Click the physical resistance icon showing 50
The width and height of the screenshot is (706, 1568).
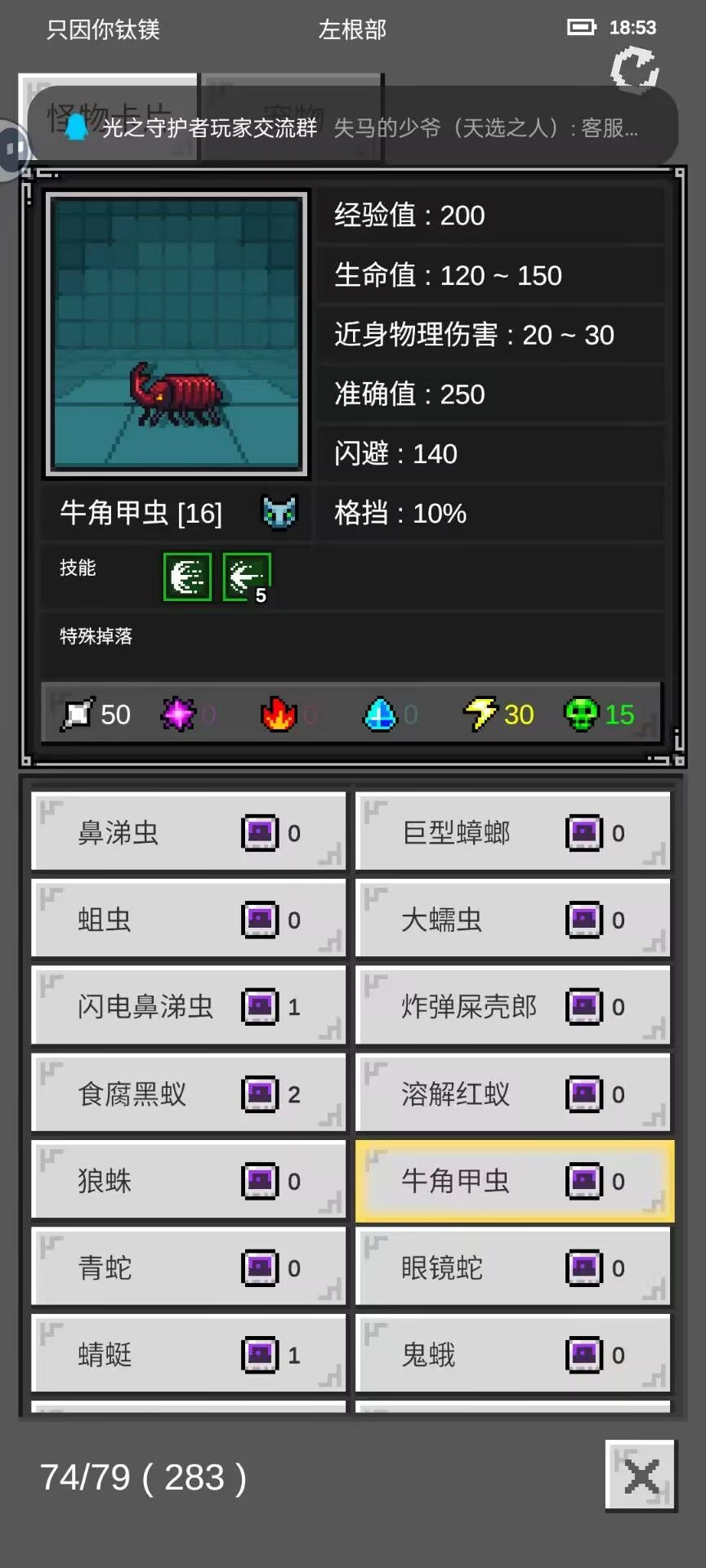coord(79,713)
